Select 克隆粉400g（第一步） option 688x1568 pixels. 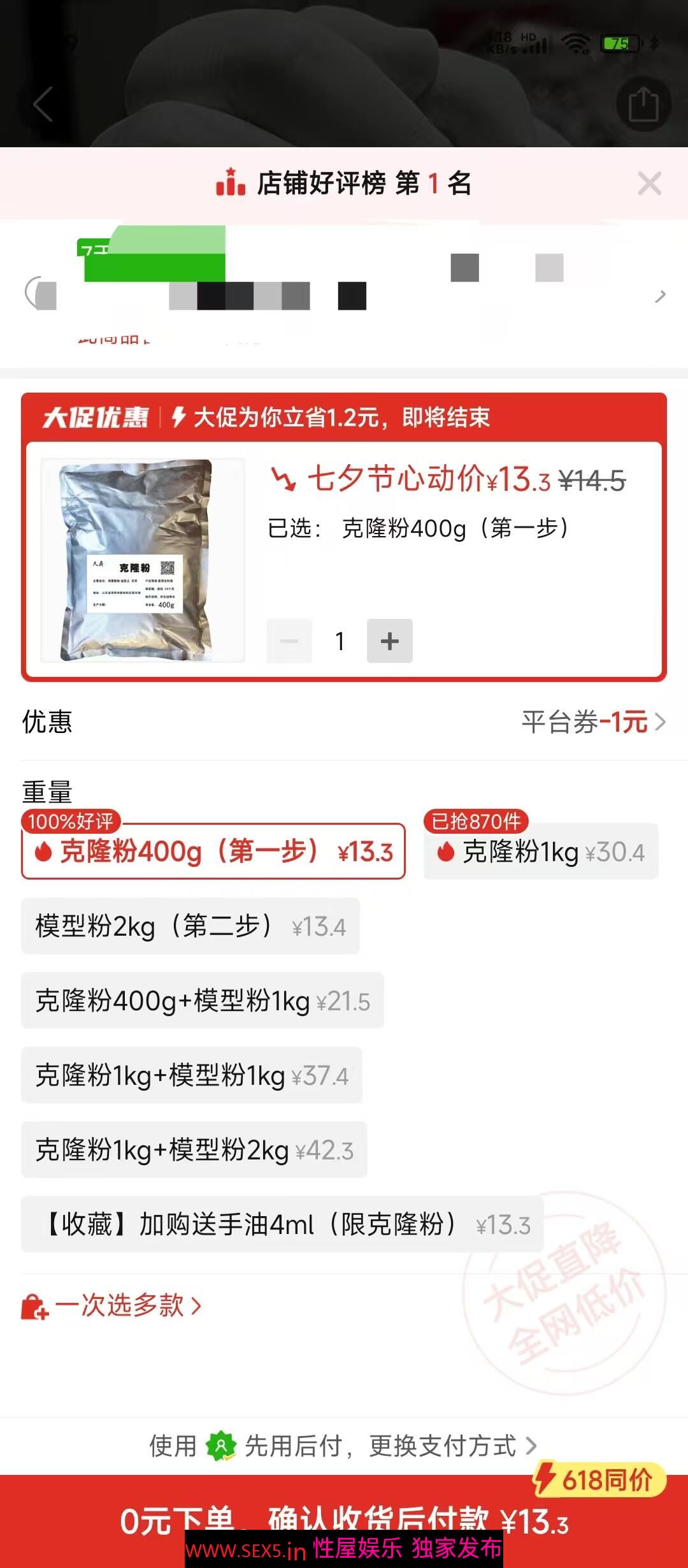[x=213, y=852]
